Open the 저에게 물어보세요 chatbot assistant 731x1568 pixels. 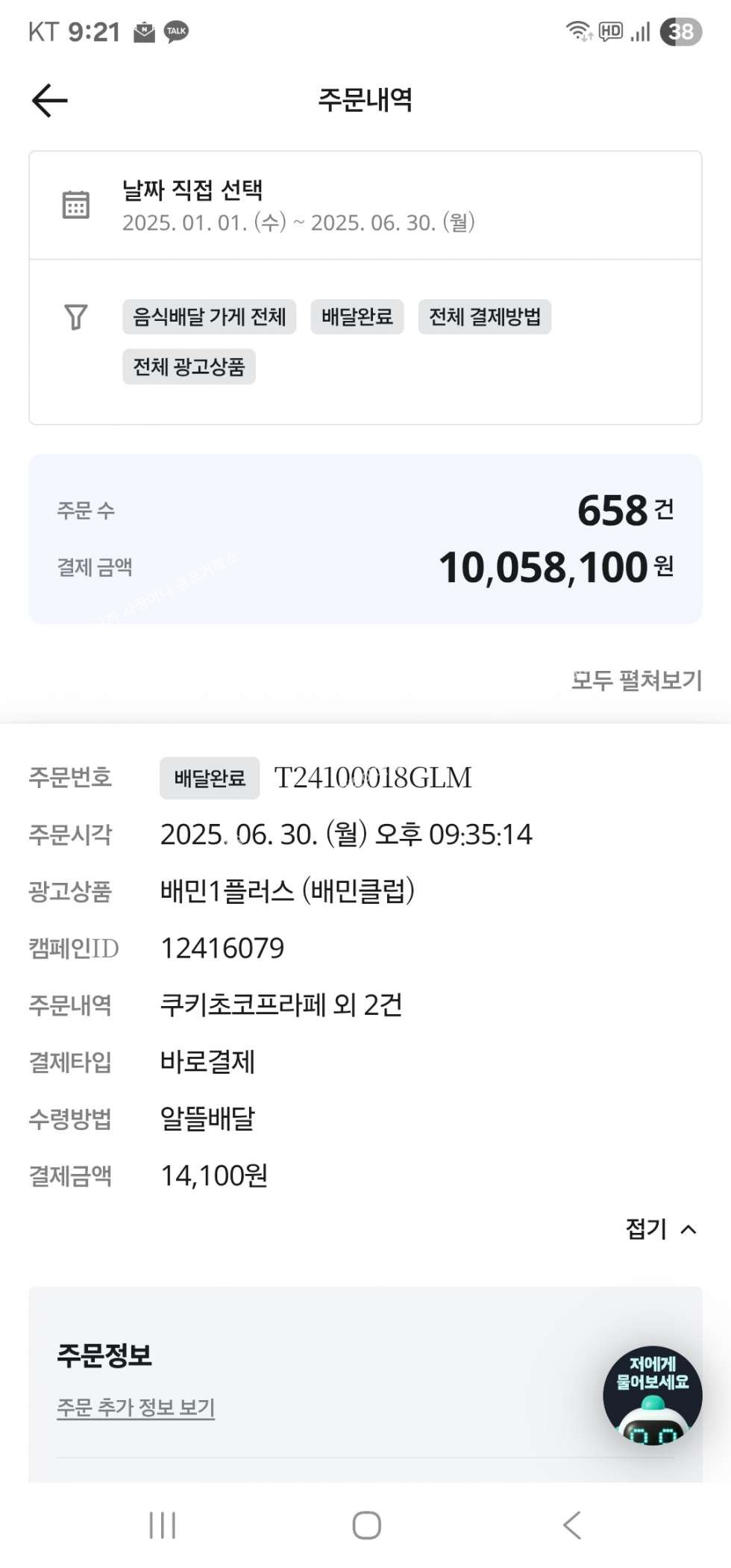(652, 1394)
